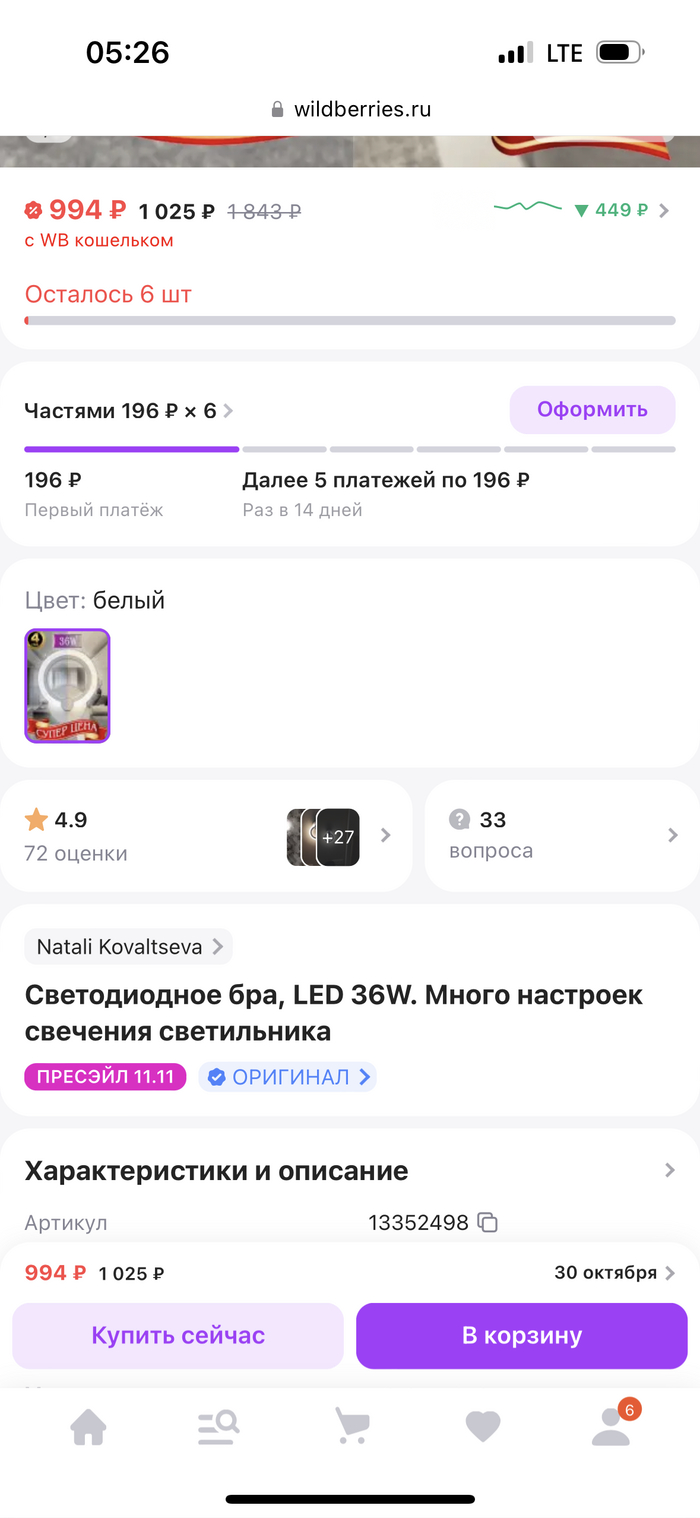The image size is (700, 1518).
Task: Expand Характеристики и описание section
Action: [348, 1171]
